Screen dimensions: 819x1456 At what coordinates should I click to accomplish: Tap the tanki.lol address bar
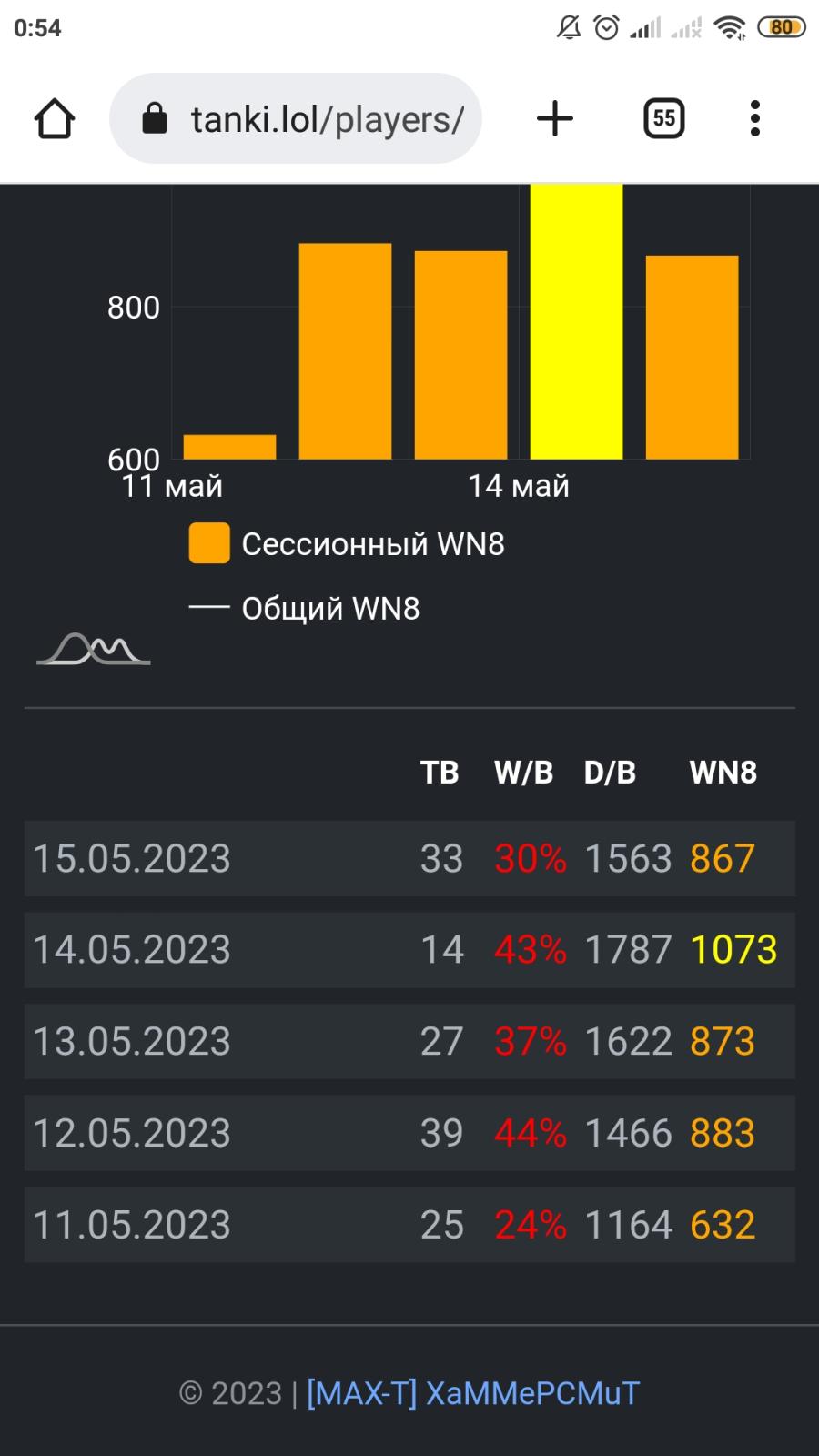[296, 119]
